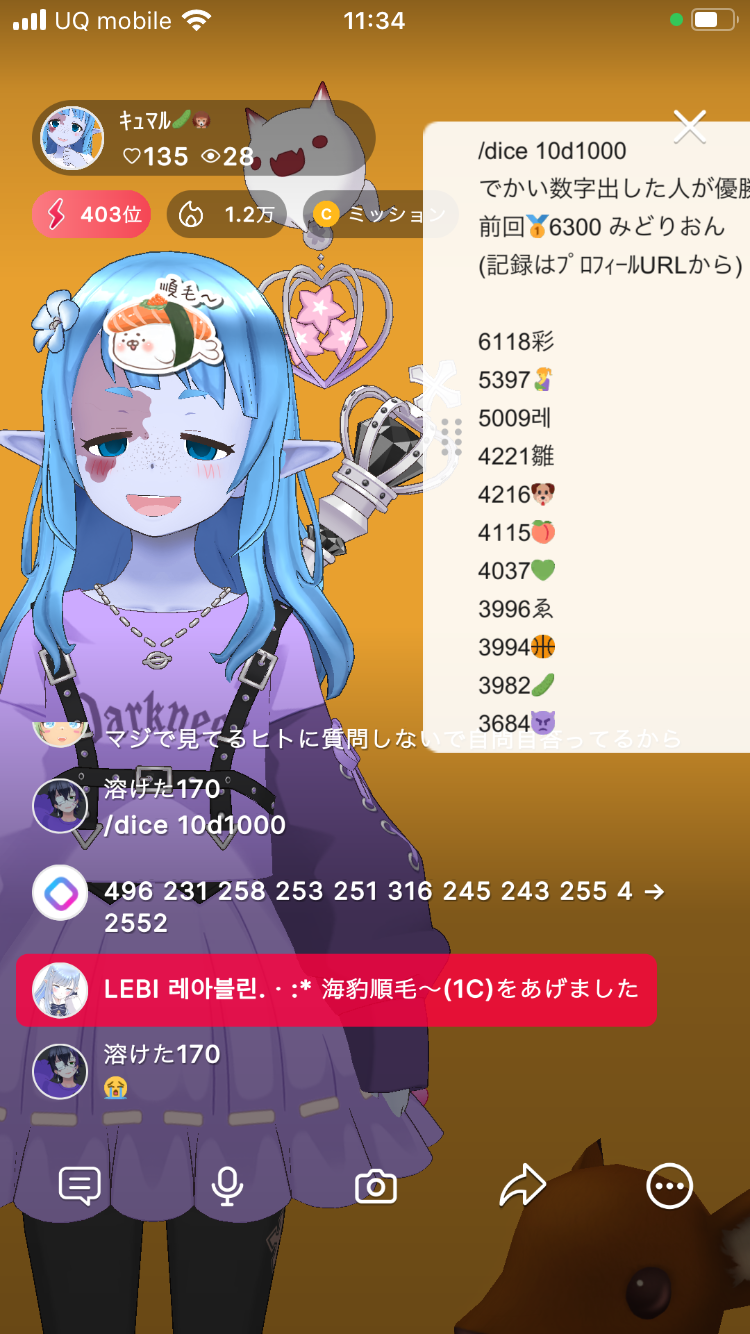Open the comment input icon

click(x=80, y=1187)
